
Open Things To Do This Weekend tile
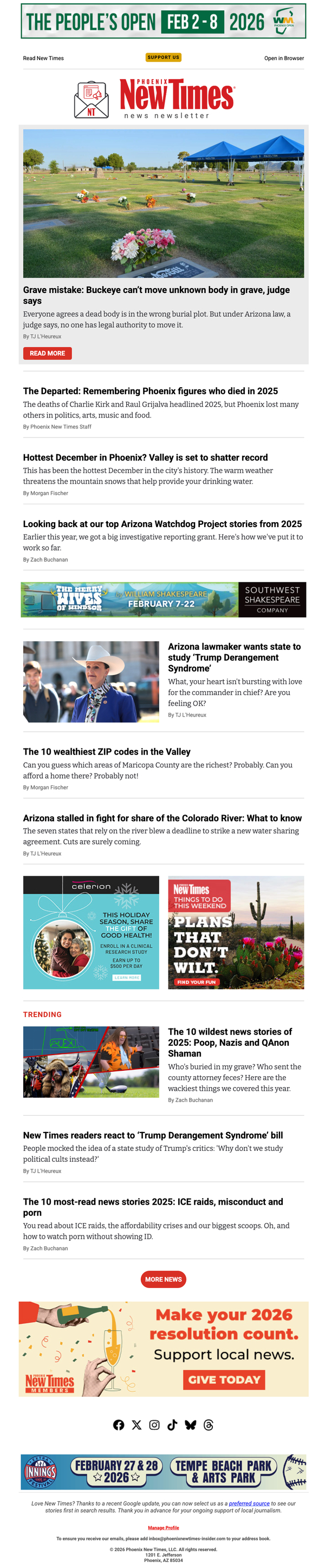[236, 932]
